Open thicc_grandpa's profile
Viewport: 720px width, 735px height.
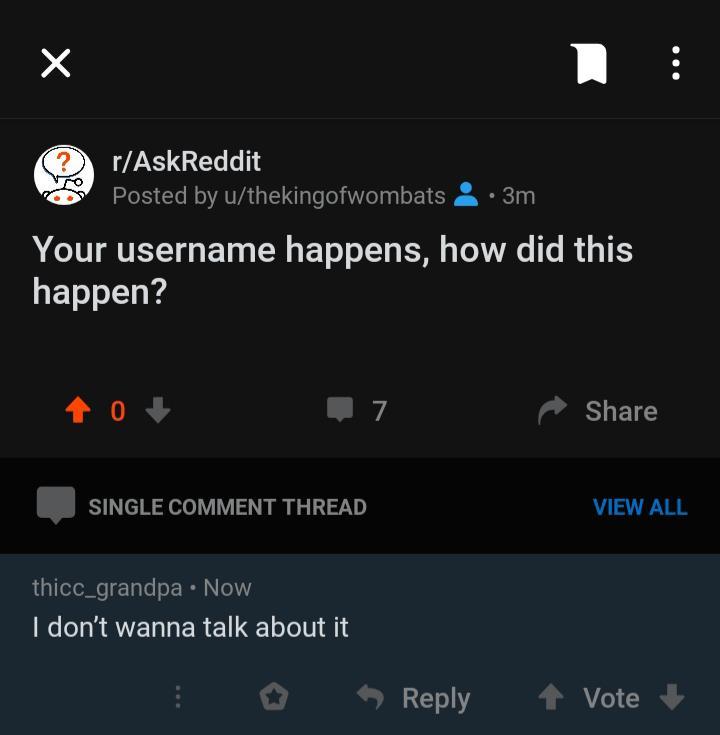[107, 588]
